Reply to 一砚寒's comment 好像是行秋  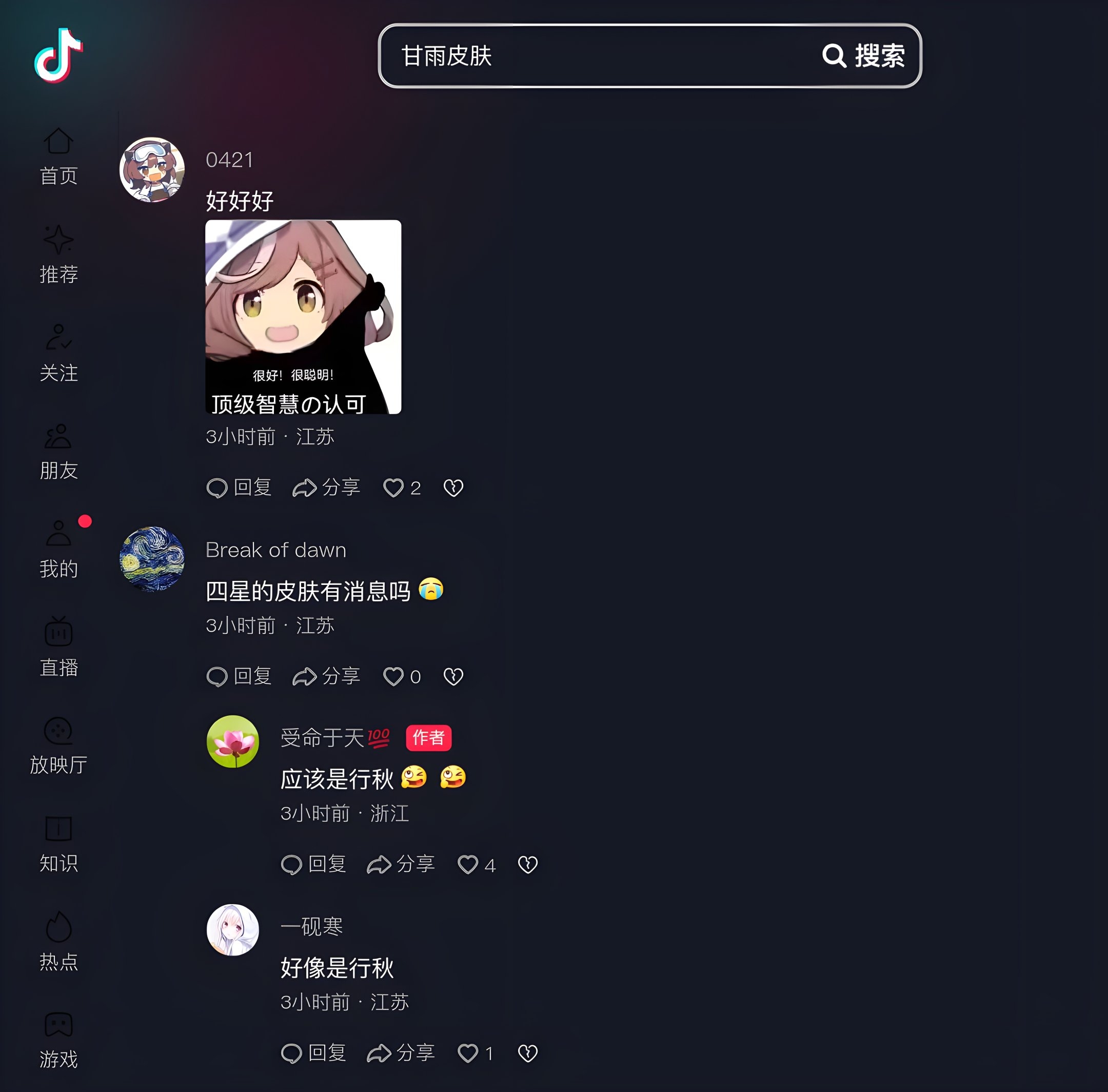313,1053
